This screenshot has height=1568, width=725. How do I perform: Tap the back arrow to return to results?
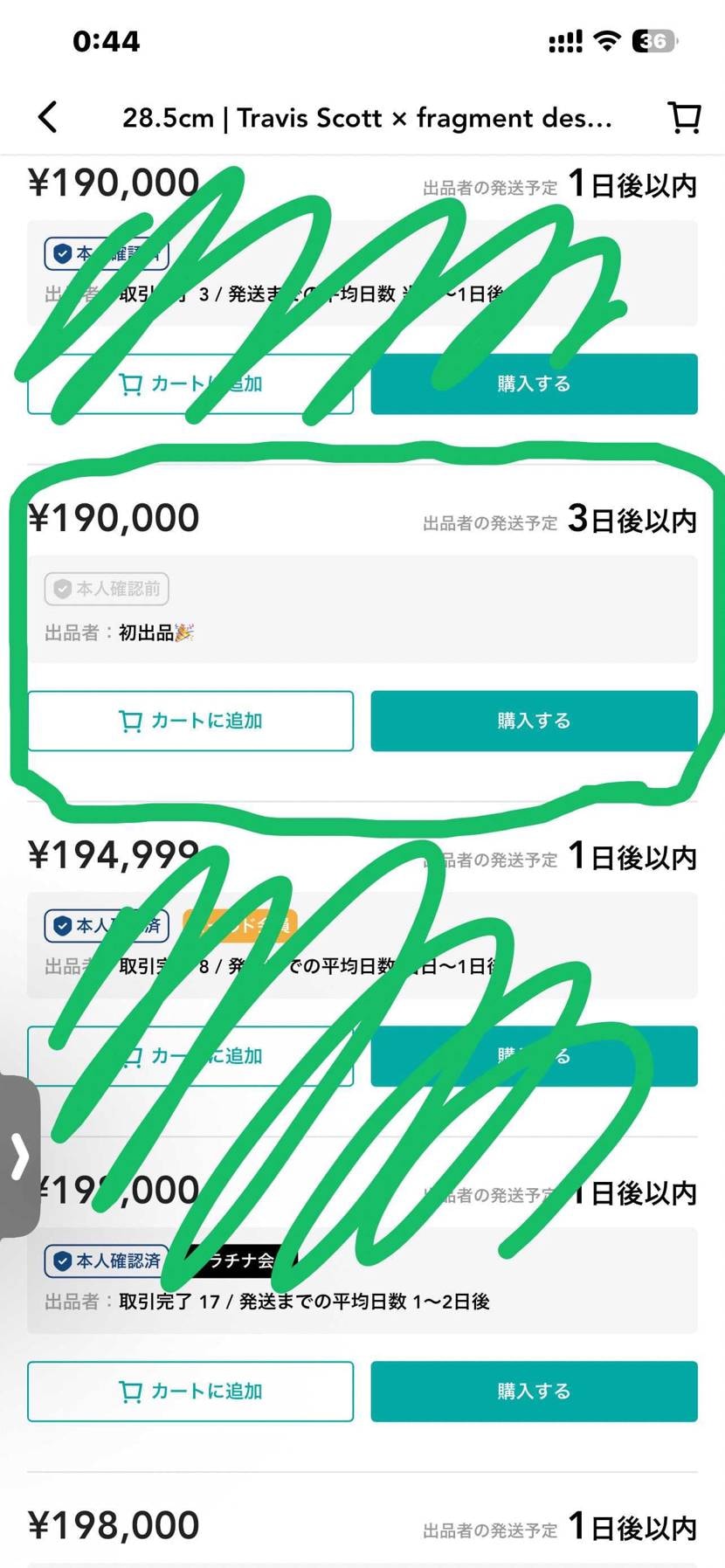coord(48,117)
